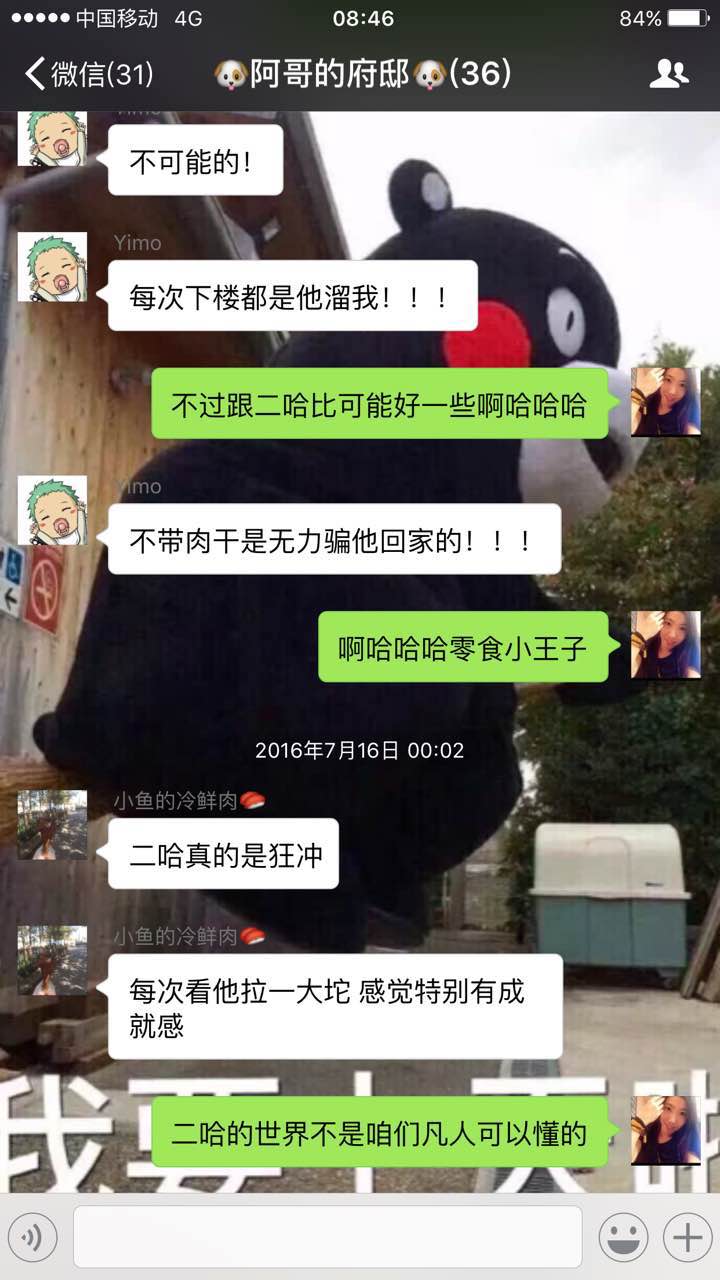Open the emoji sticker panel
This screenshot has height=1280, width=720.
tap(623, 1238)
